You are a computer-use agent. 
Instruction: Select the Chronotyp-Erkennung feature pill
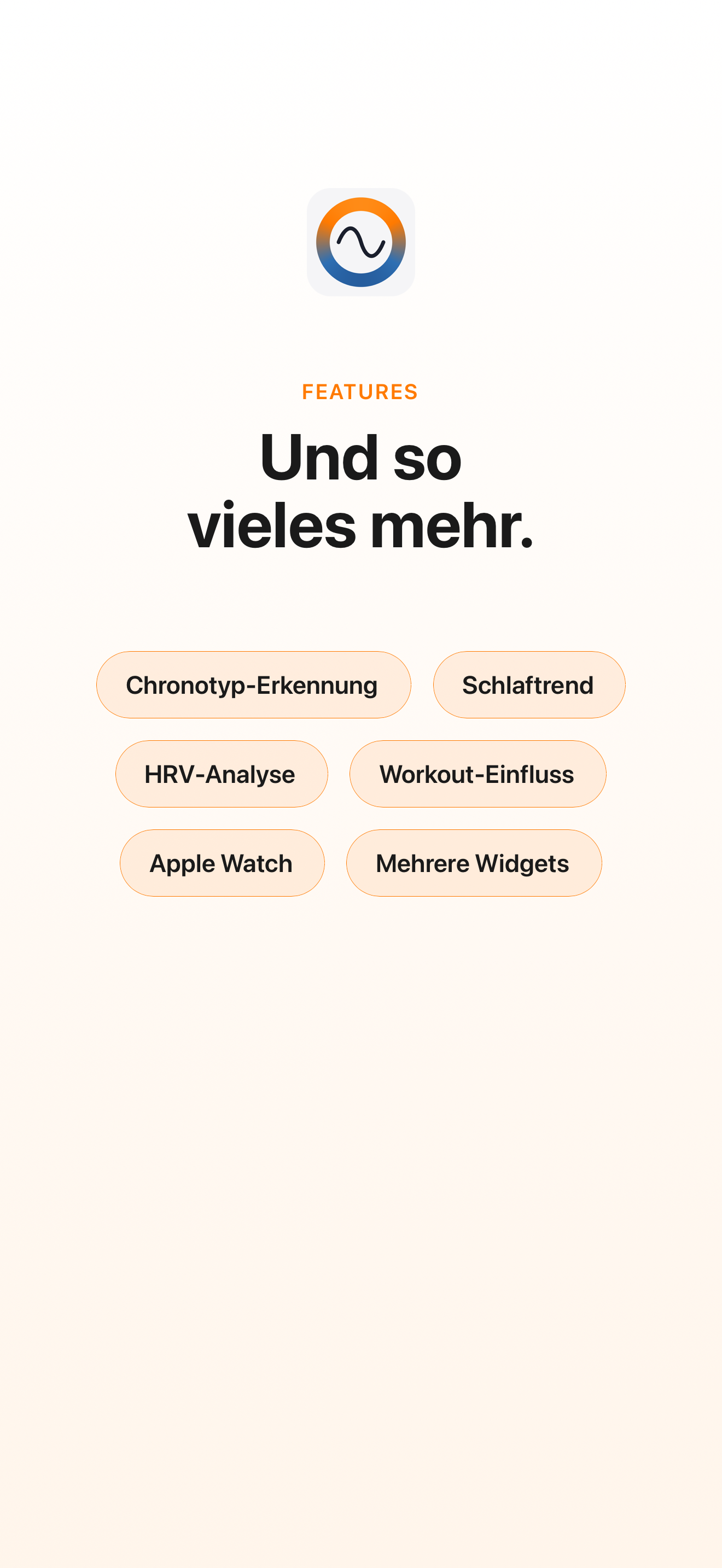coord(253,684)
